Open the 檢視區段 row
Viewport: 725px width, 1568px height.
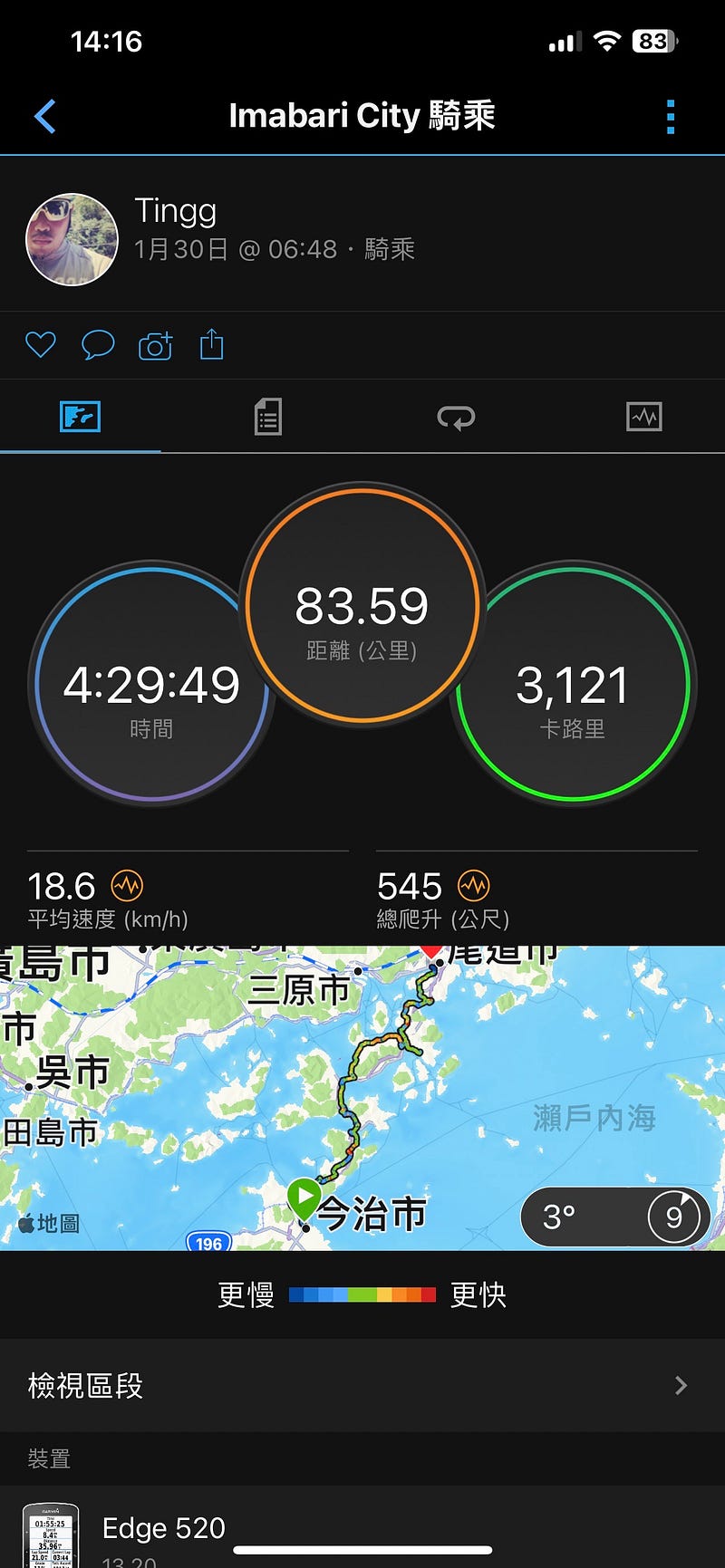[362, 1385]
